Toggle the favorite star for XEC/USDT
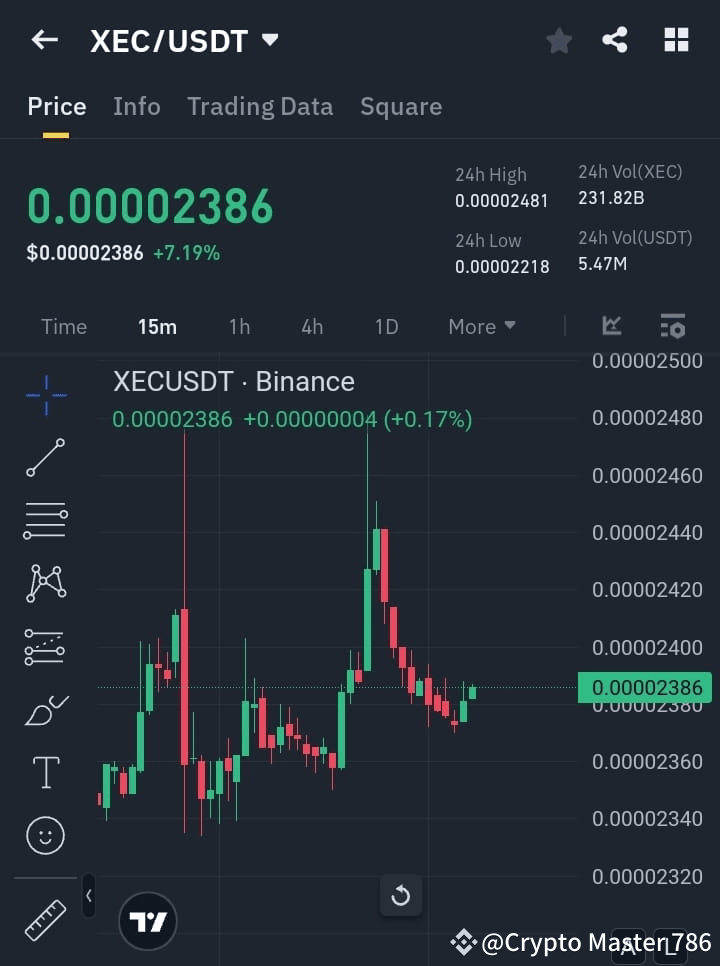Image resolution: width=720 pixels, height=966 pixels. [558, 40]
